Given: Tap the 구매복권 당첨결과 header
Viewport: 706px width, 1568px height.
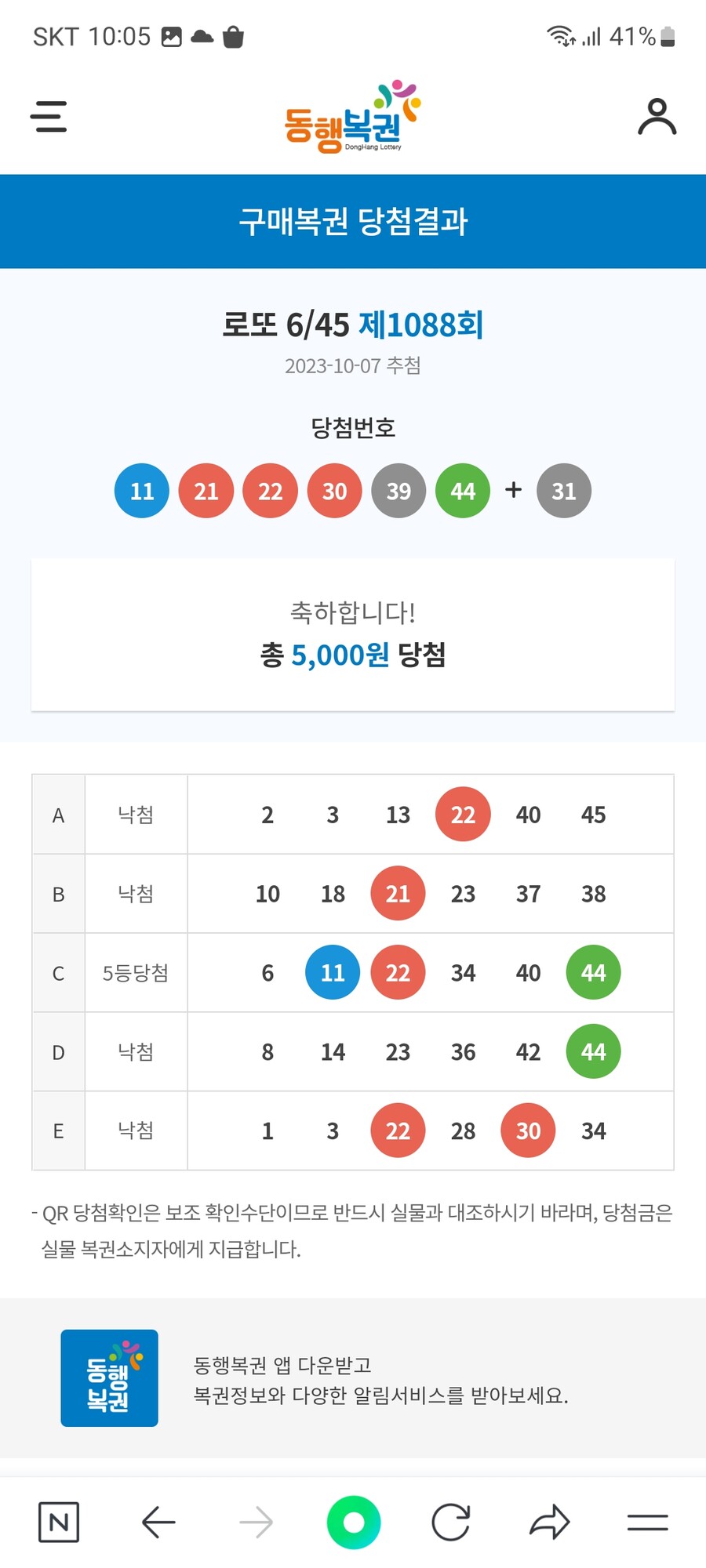Looking at the screenshot, I should 353,222.
